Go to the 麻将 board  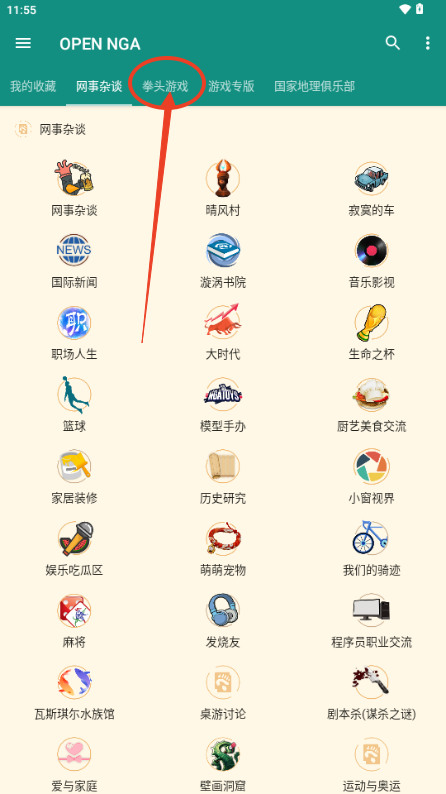tap(74, 620)
